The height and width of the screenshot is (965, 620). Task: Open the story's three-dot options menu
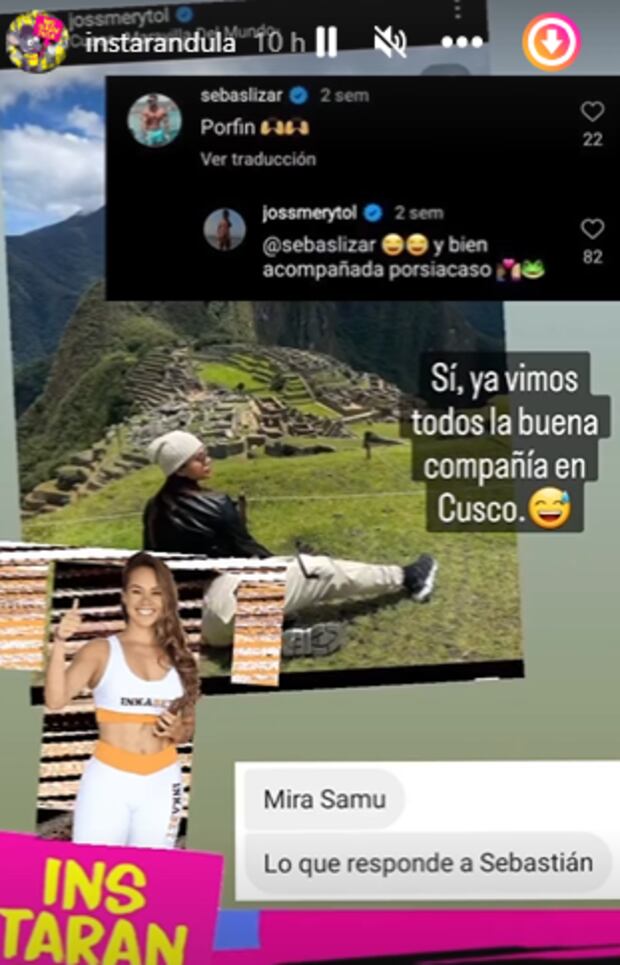pos(462,43)
